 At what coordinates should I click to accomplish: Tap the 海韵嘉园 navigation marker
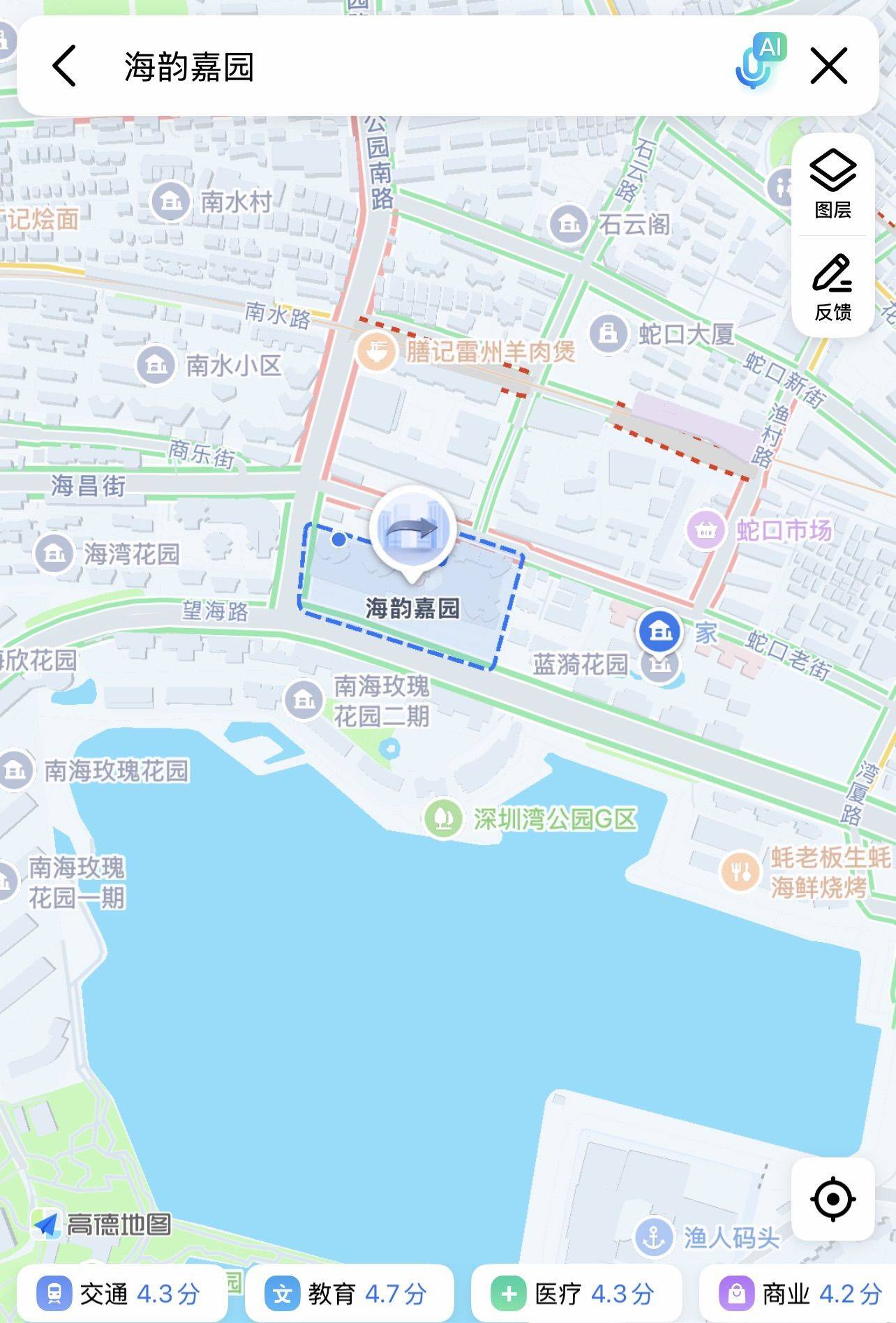413,530
